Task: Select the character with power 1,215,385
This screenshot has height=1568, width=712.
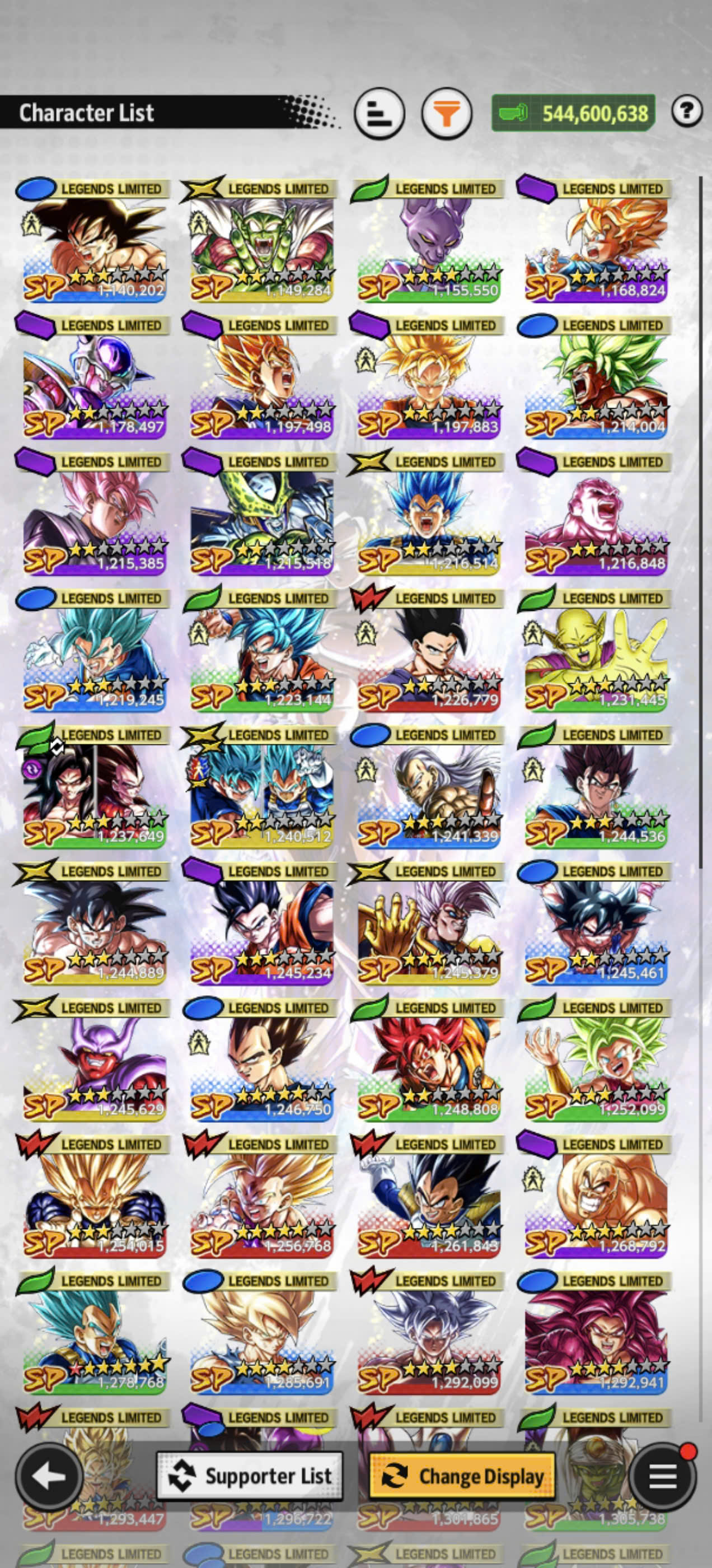Action: pyautogui.click(x=92, y=514)
